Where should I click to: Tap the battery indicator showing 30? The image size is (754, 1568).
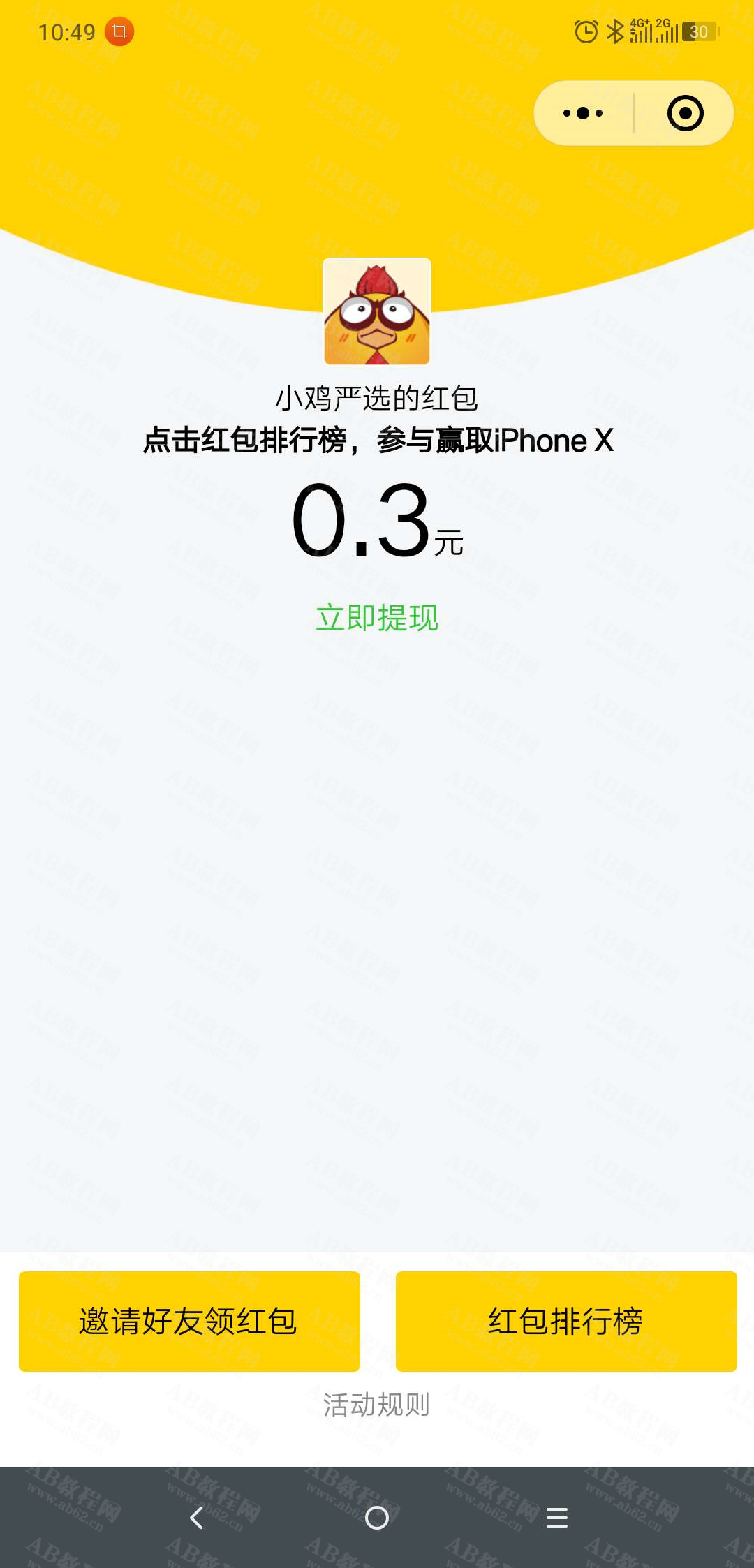coord(698,31)
